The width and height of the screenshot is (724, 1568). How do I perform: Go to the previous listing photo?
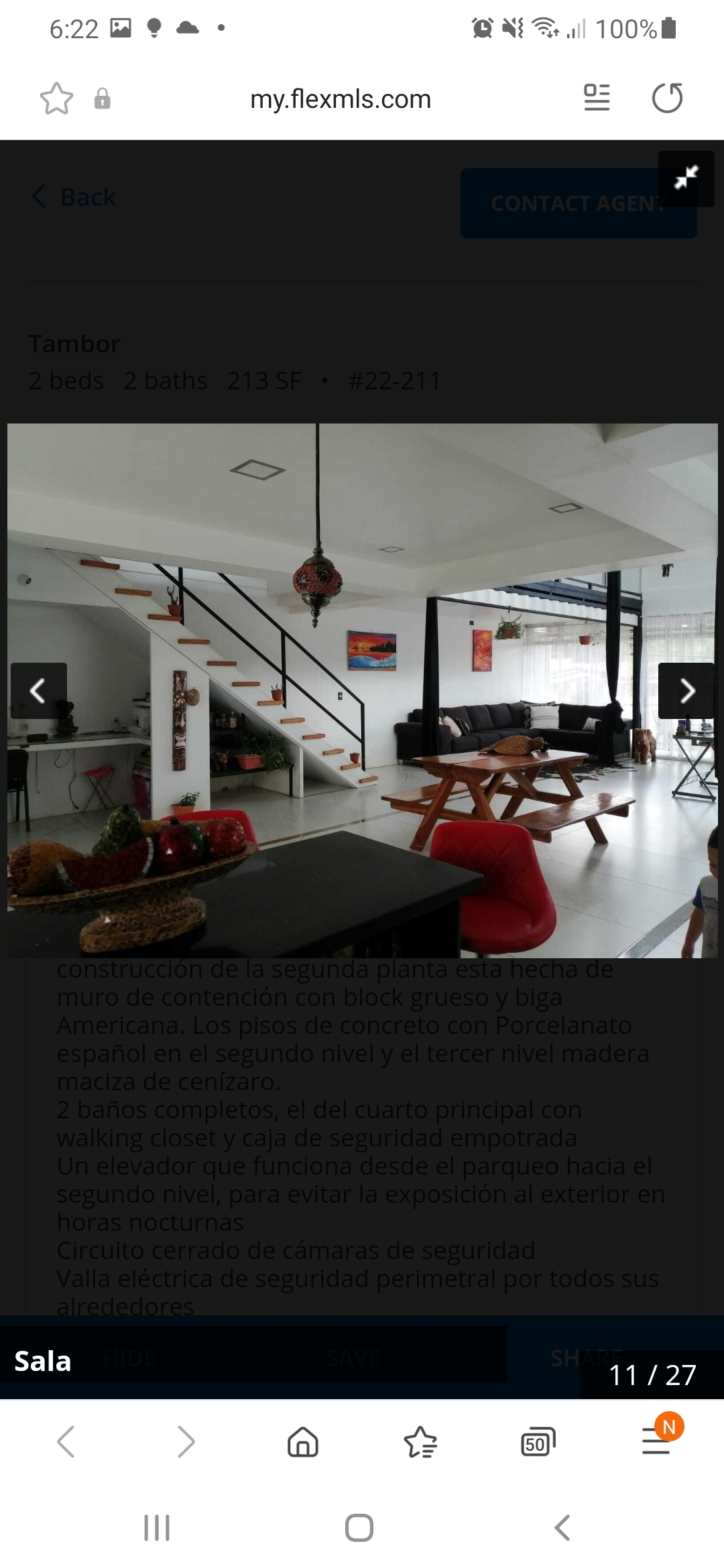point(38,691)
